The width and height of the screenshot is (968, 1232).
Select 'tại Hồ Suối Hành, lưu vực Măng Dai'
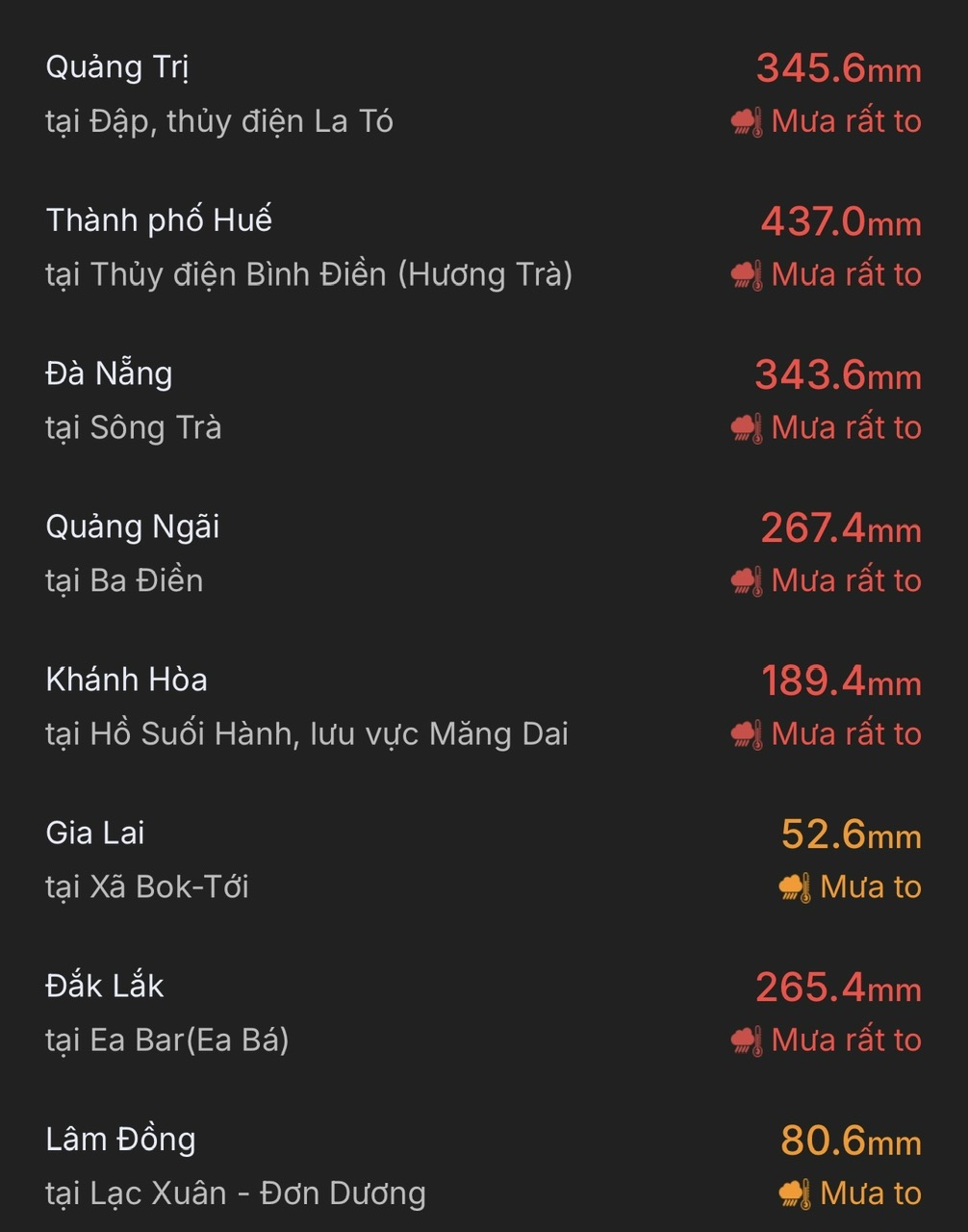(x=308, y=733)
